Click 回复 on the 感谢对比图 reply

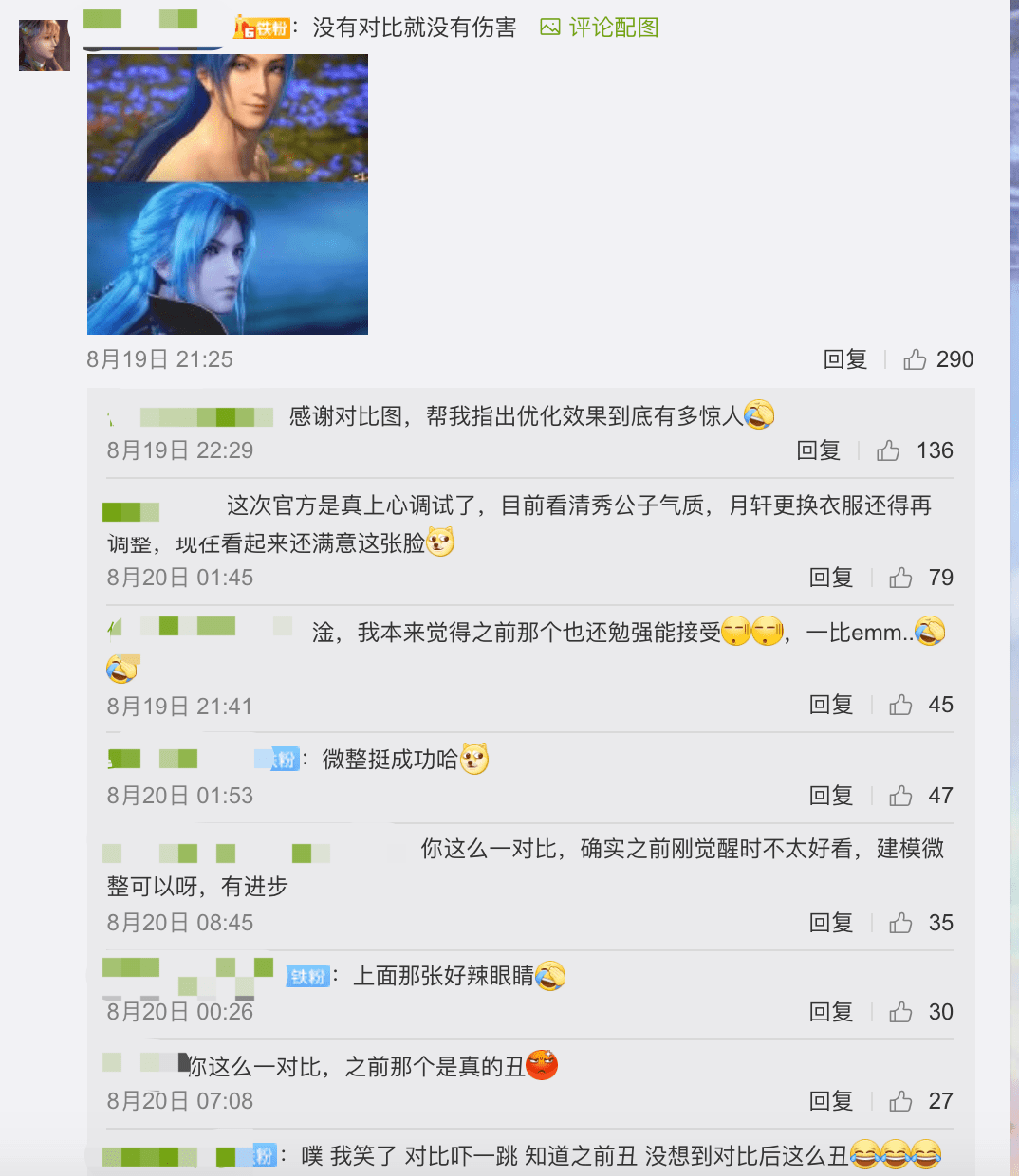pos(818,450)
